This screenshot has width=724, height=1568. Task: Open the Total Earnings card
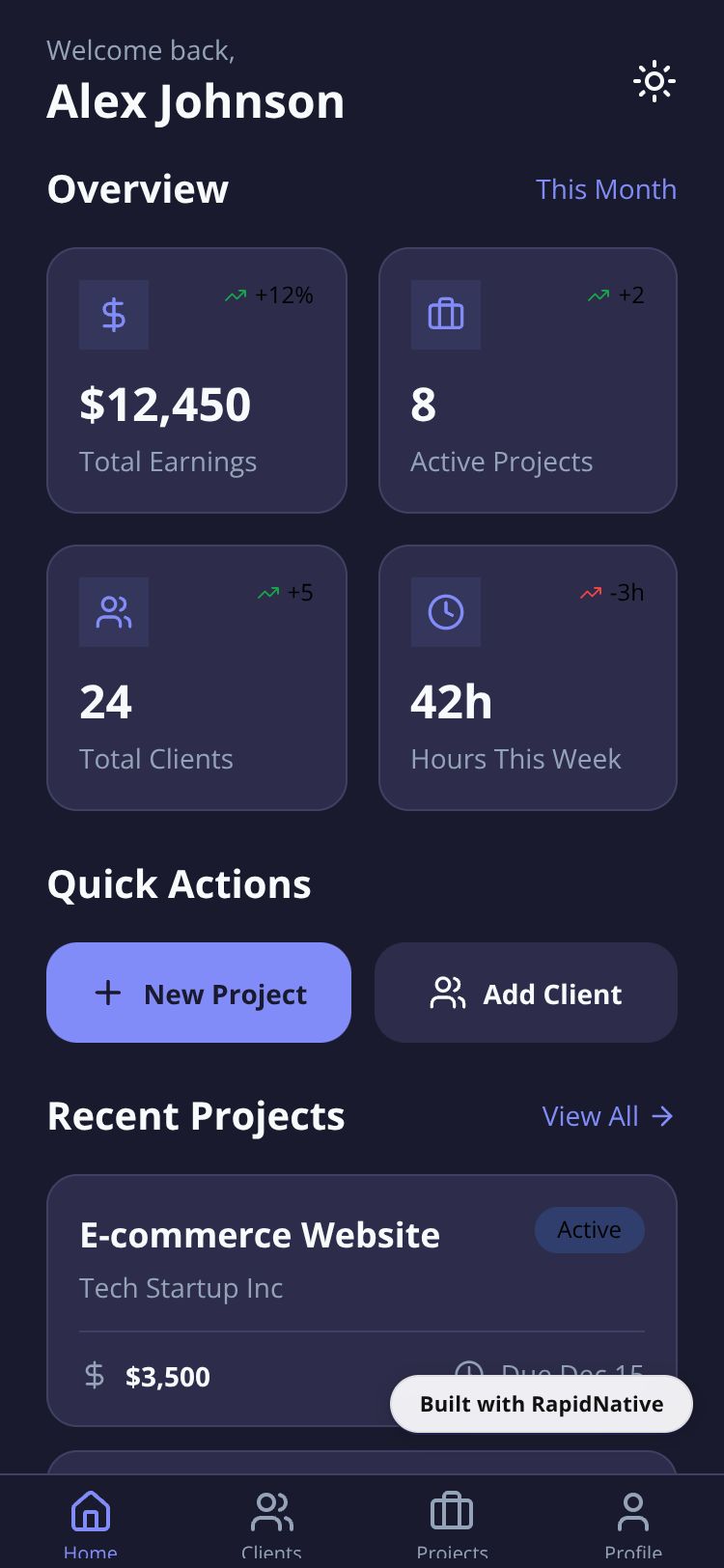[x=197, y=380]
